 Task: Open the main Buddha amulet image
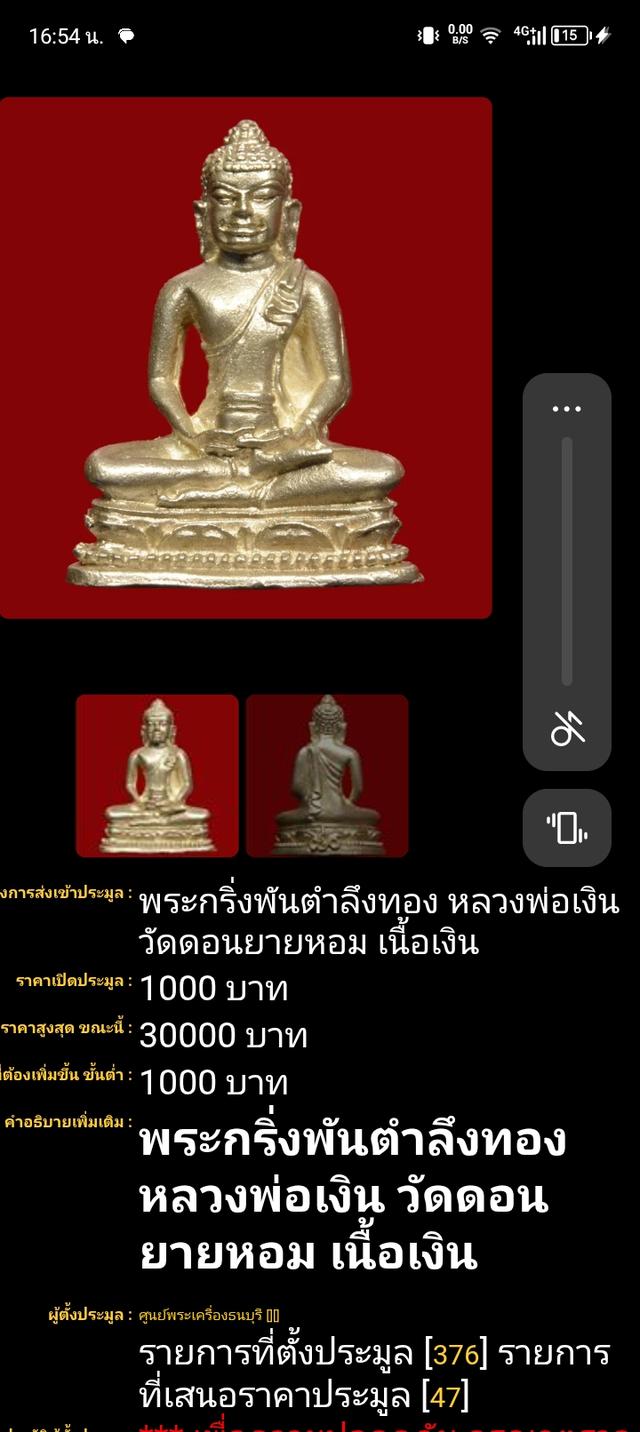245,357
